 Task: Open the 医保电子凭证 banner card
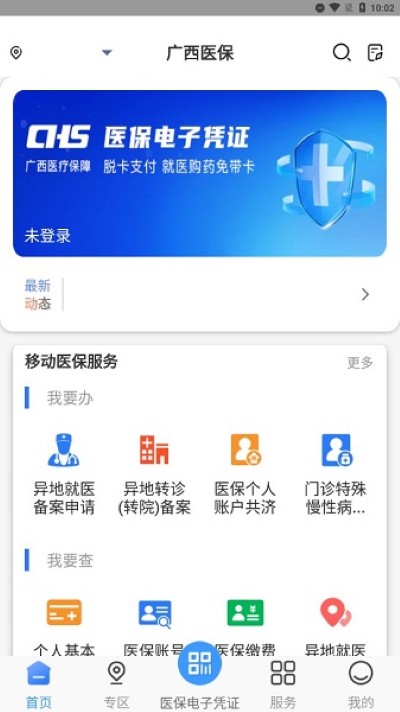200,173
